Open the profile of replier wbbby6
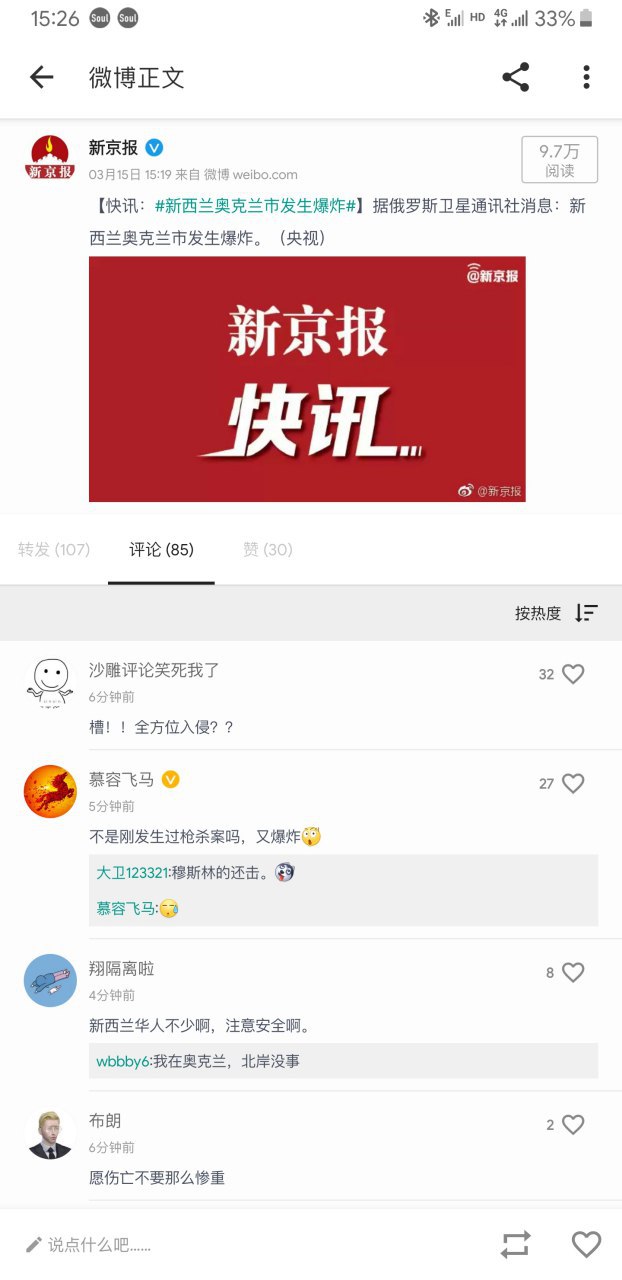This screenshot has width=622, height=1280. click(x=121, y=1061)
